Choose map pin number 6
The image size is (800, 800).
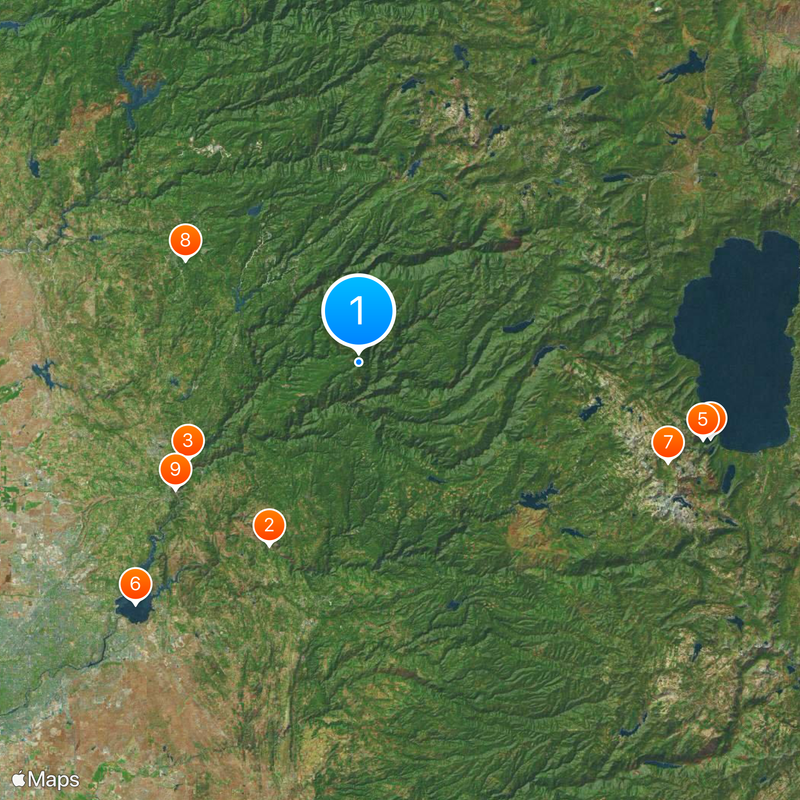pyautogui.click(x=136, y=582)
